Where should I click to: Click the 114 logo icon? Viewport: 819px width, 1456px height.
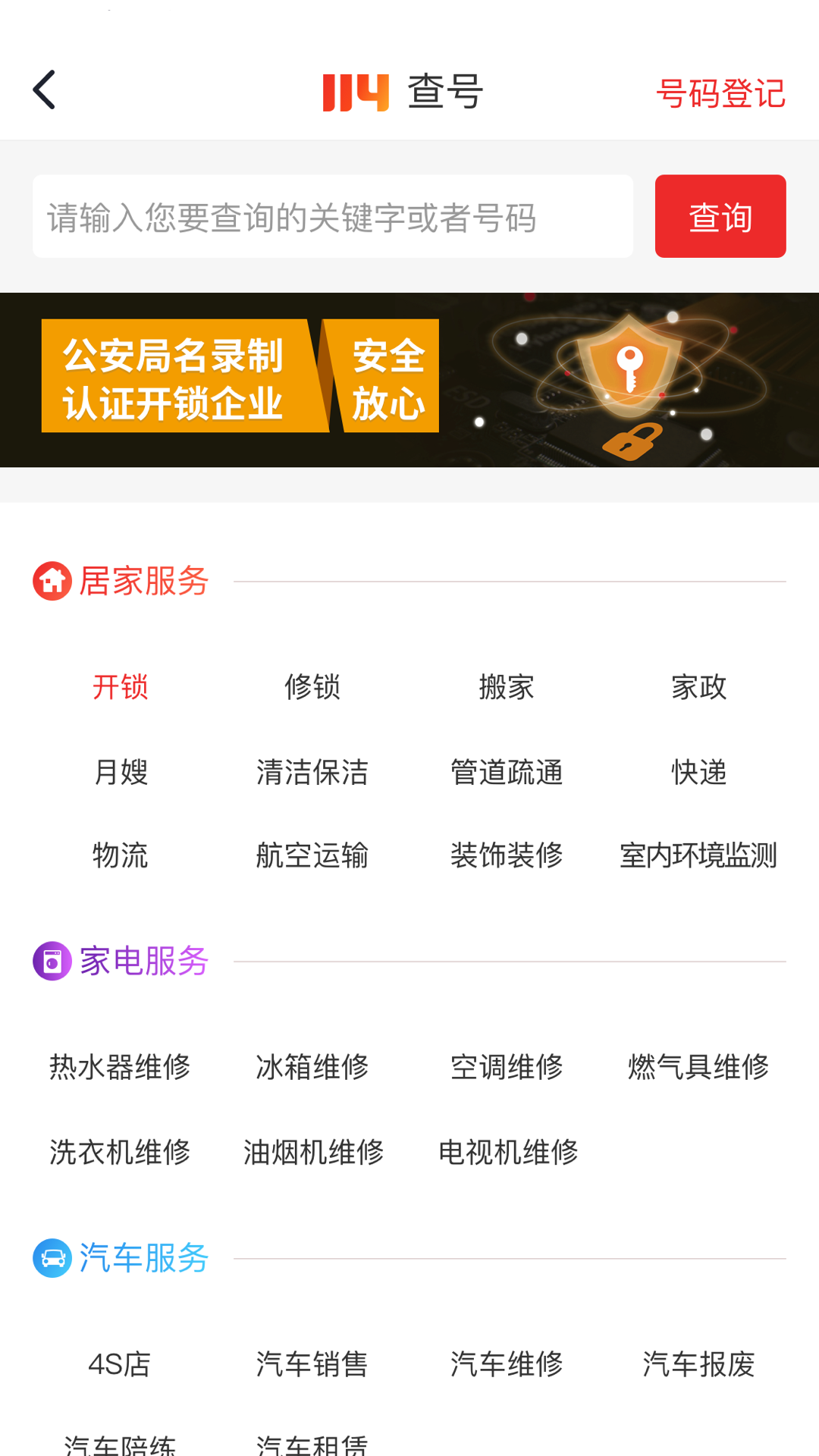pos(353,93)
